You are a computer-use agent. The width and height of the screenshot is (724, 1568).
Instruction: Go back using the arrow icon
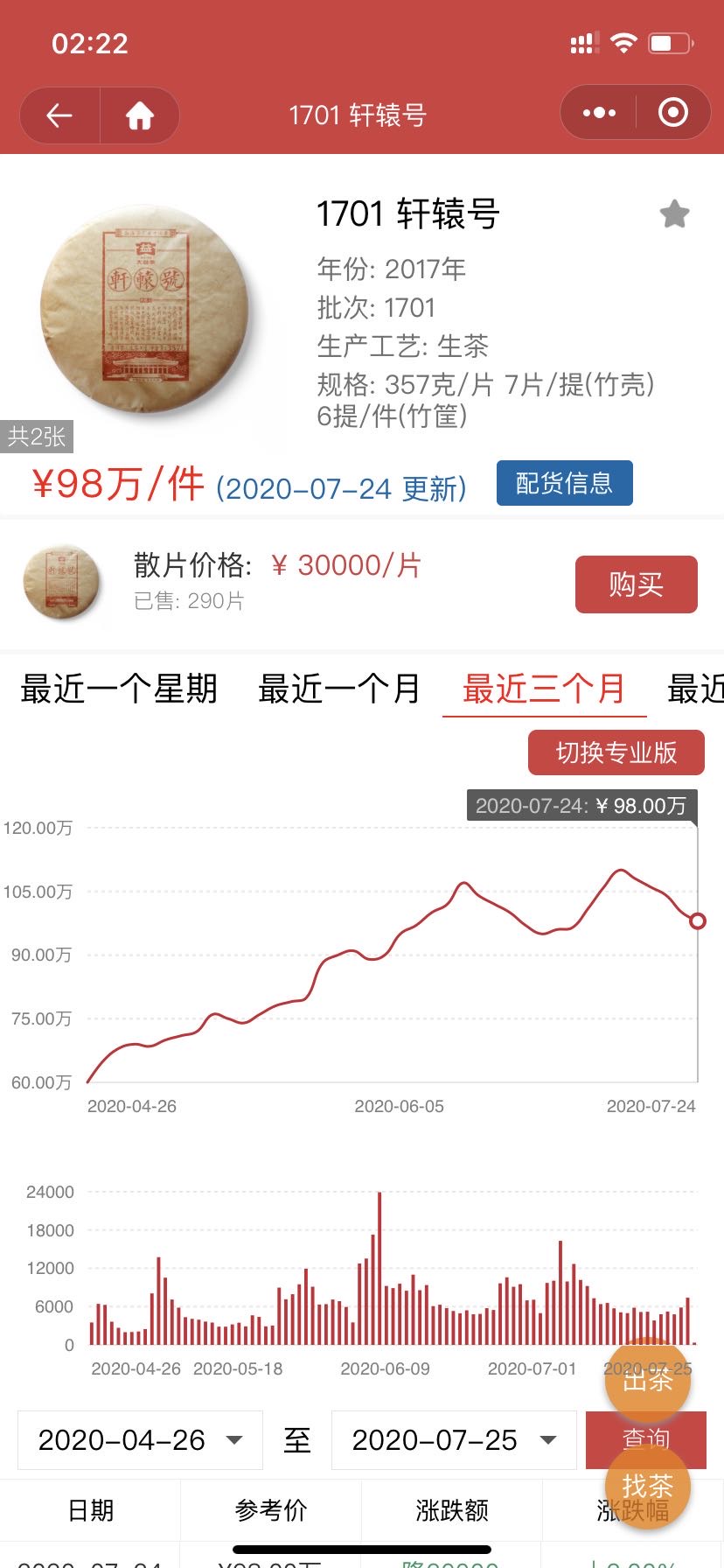[x=59, y=115]
